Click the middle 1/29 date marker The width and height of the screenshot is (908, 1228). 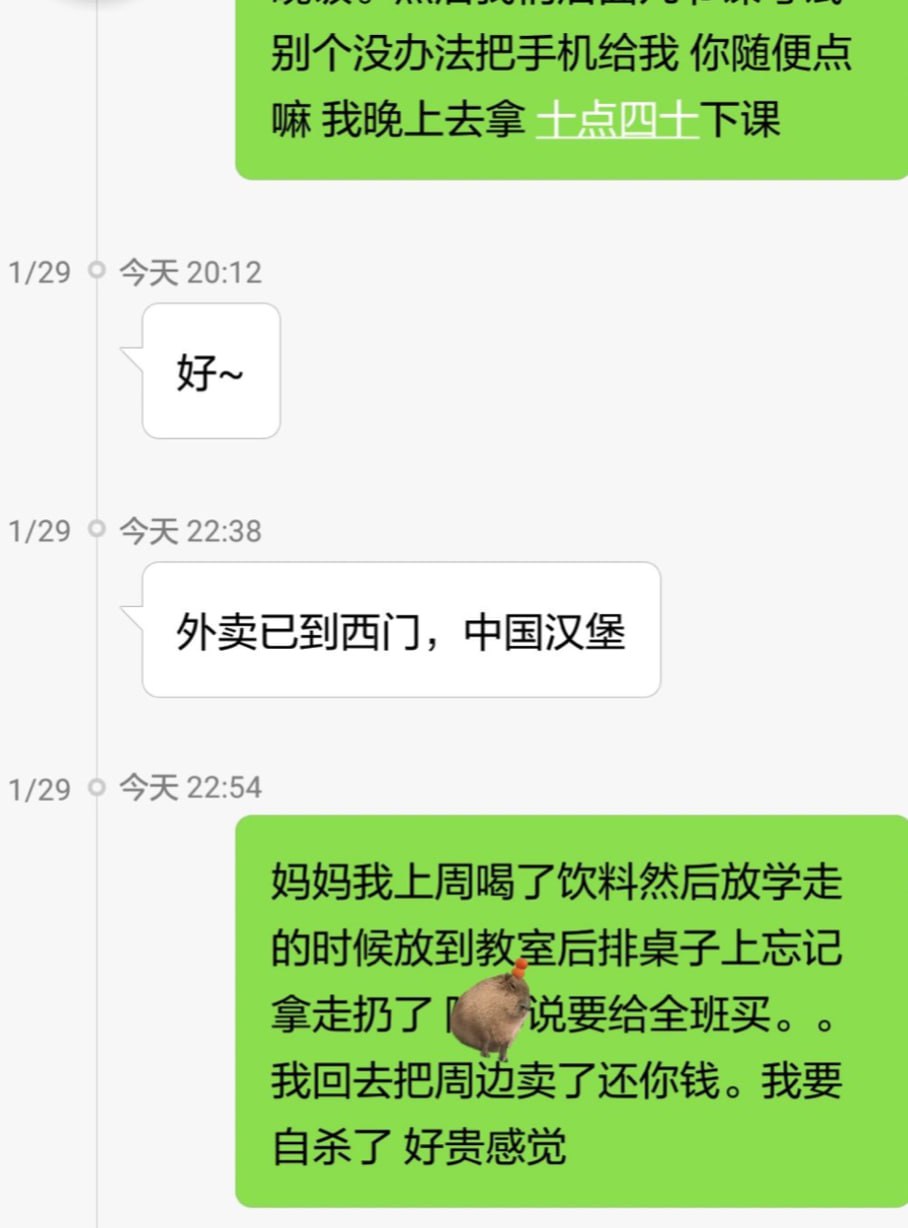click(x=38, y=532)
